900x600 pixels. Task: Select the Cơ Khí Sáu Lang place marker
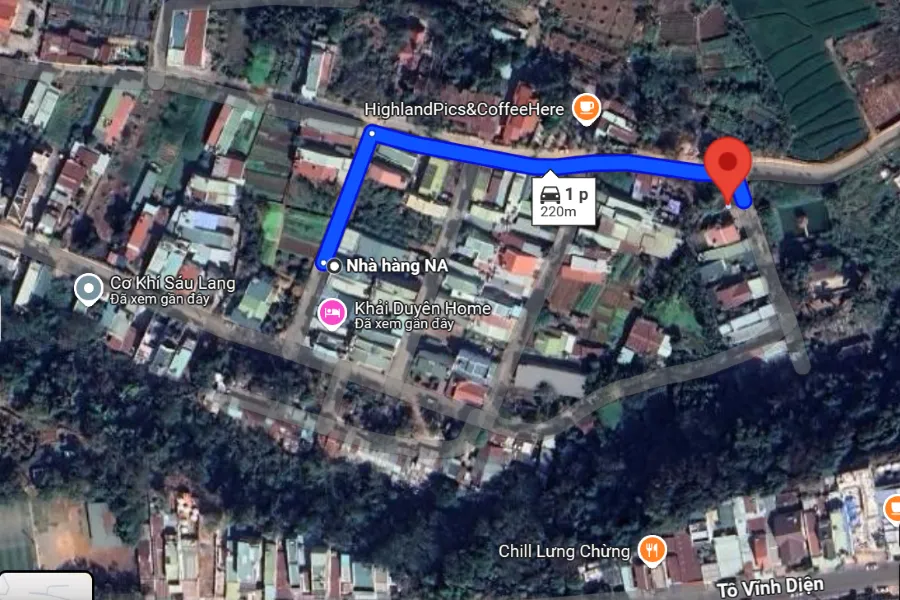tap(89, 289)
